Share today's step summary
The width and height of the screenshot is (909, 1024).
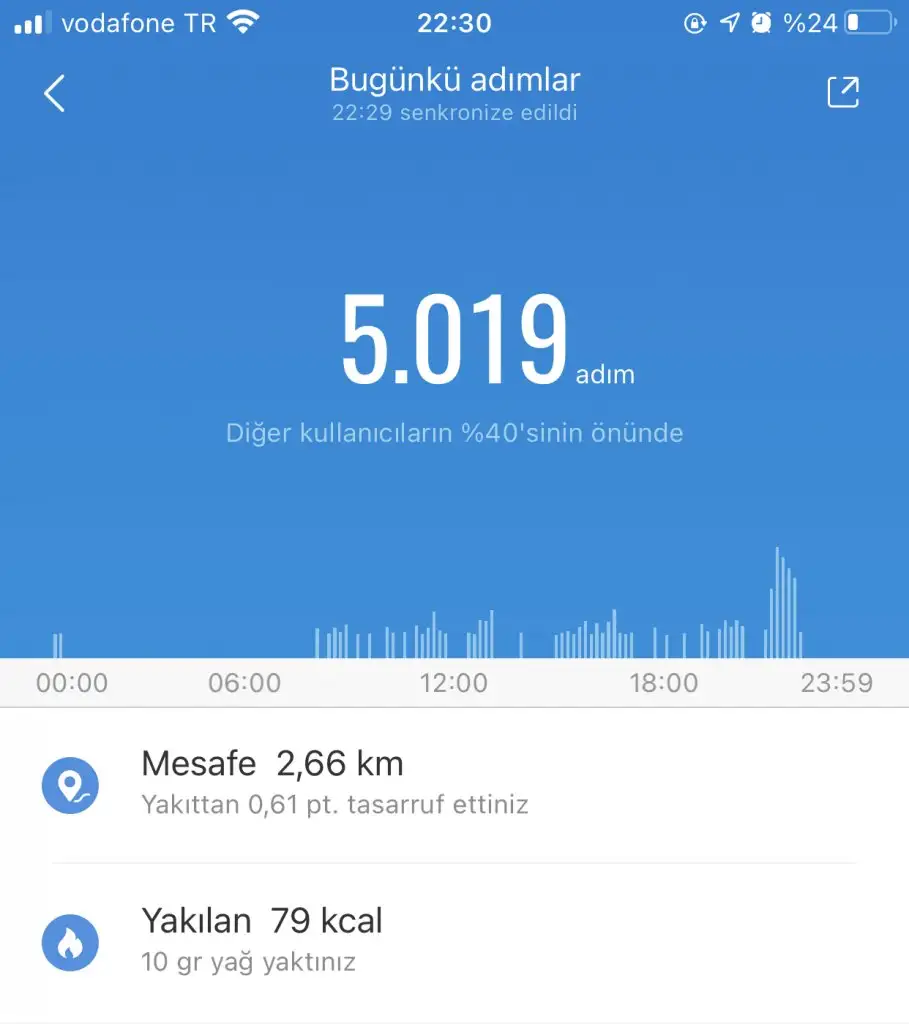tap(843, 92)
